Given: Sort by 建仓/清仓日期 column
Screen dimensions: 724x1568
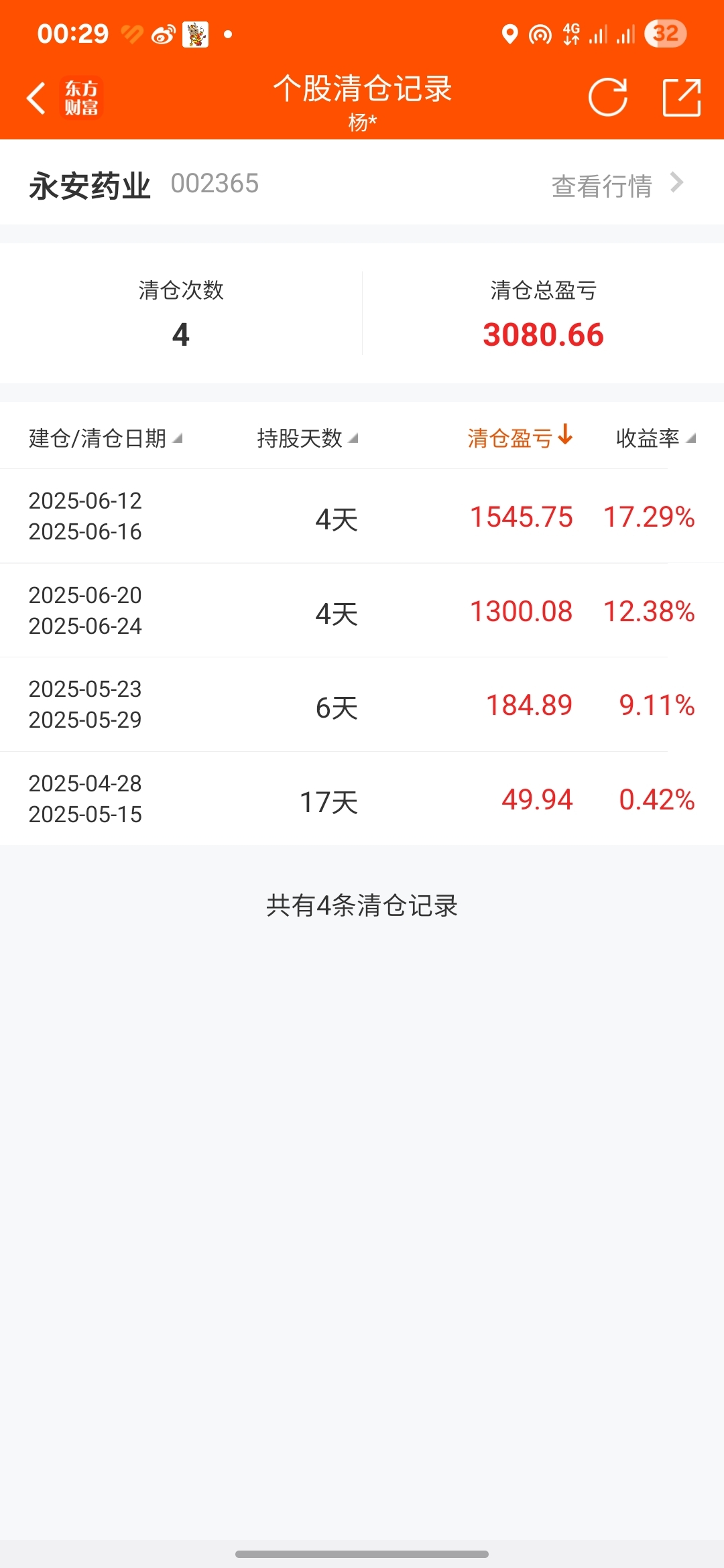Looking at the screenshot, I should 105,438.
